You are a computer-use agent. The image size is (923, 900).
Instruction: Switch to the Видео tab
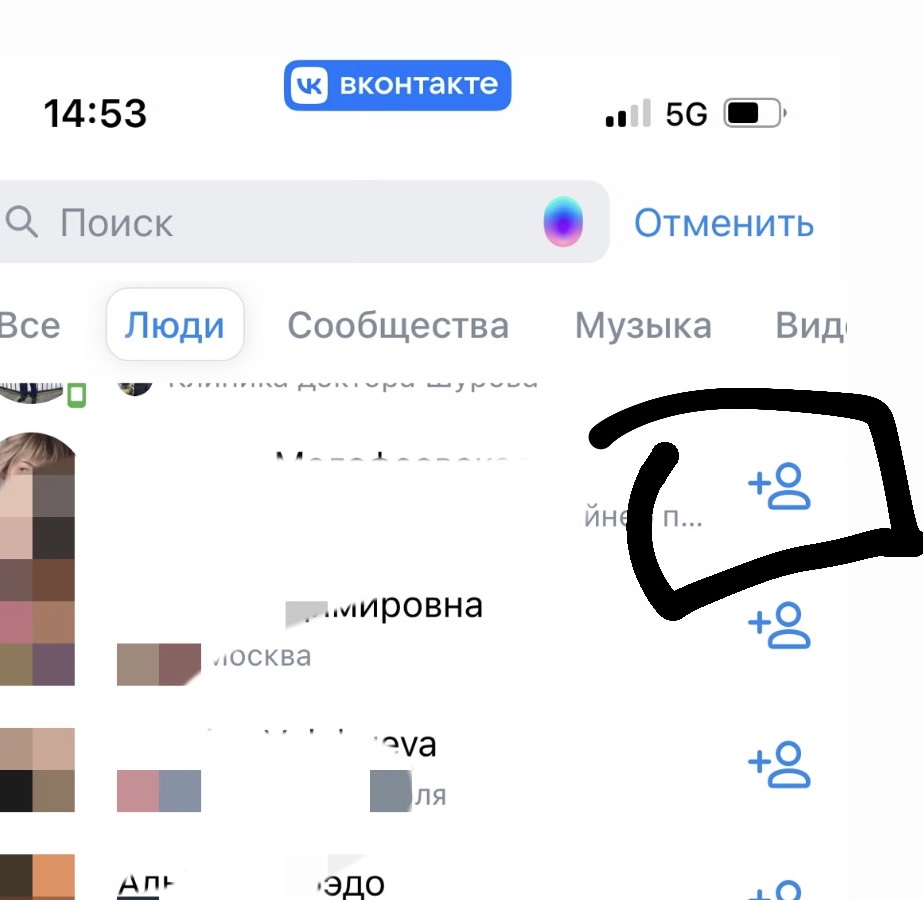tap(810, 325)
